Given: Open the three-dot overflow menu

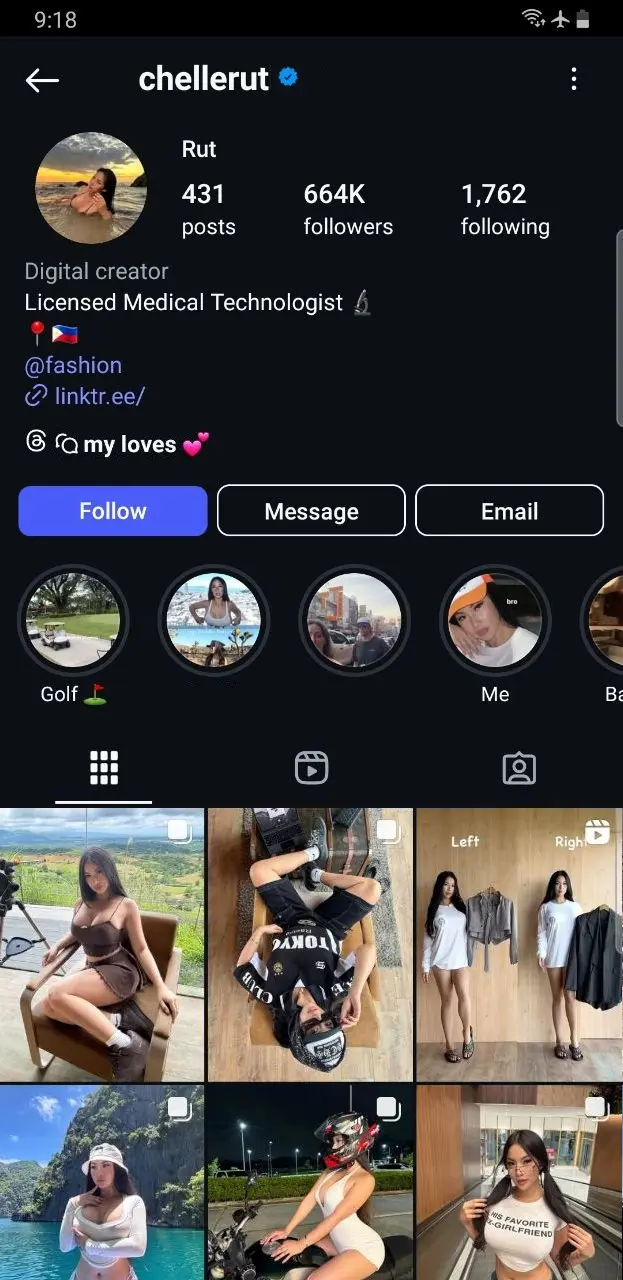Looking at the screenshot, I should tap(573, 79).
